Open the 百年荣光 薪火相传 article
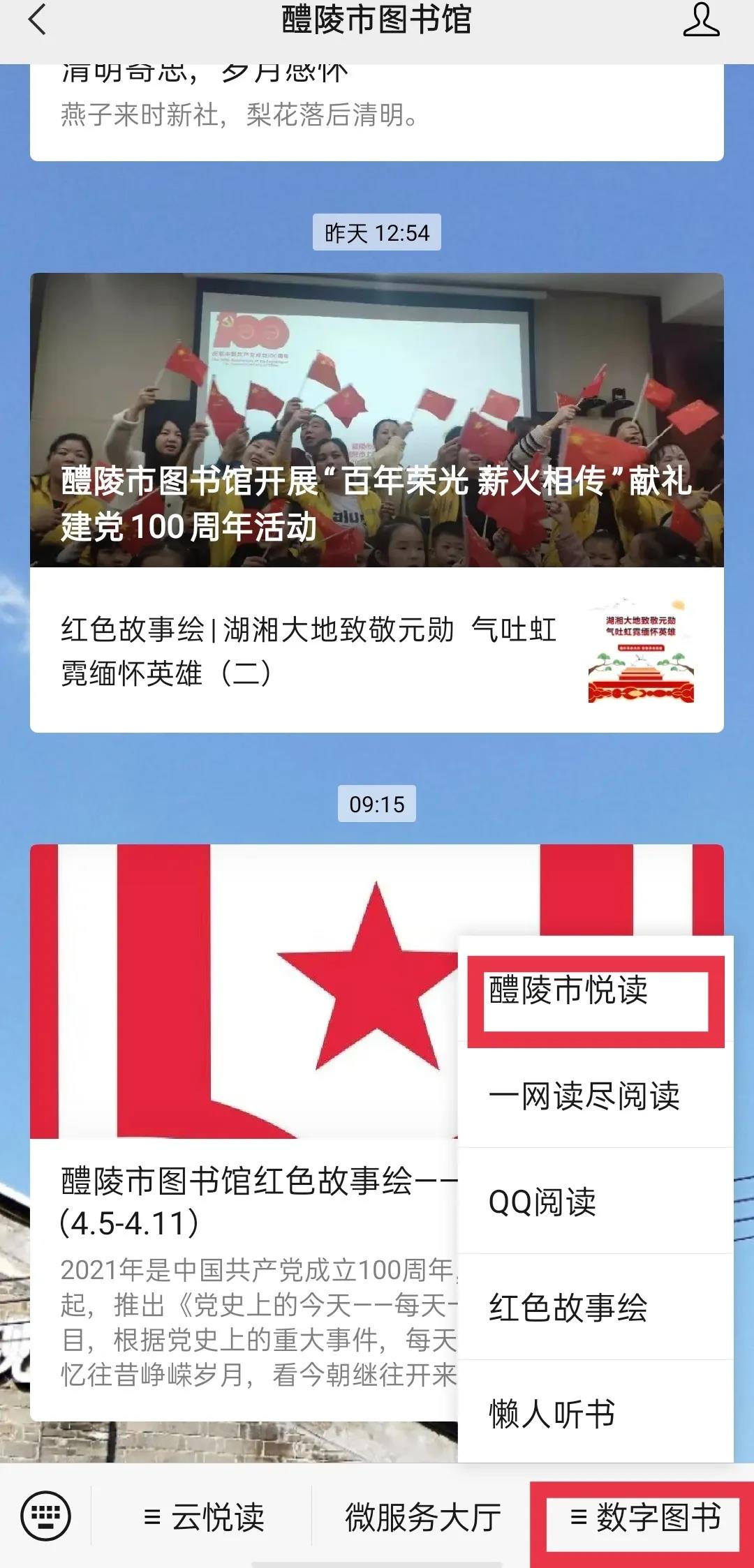This screenshot has height=1568, width=754. coord(376,419)
